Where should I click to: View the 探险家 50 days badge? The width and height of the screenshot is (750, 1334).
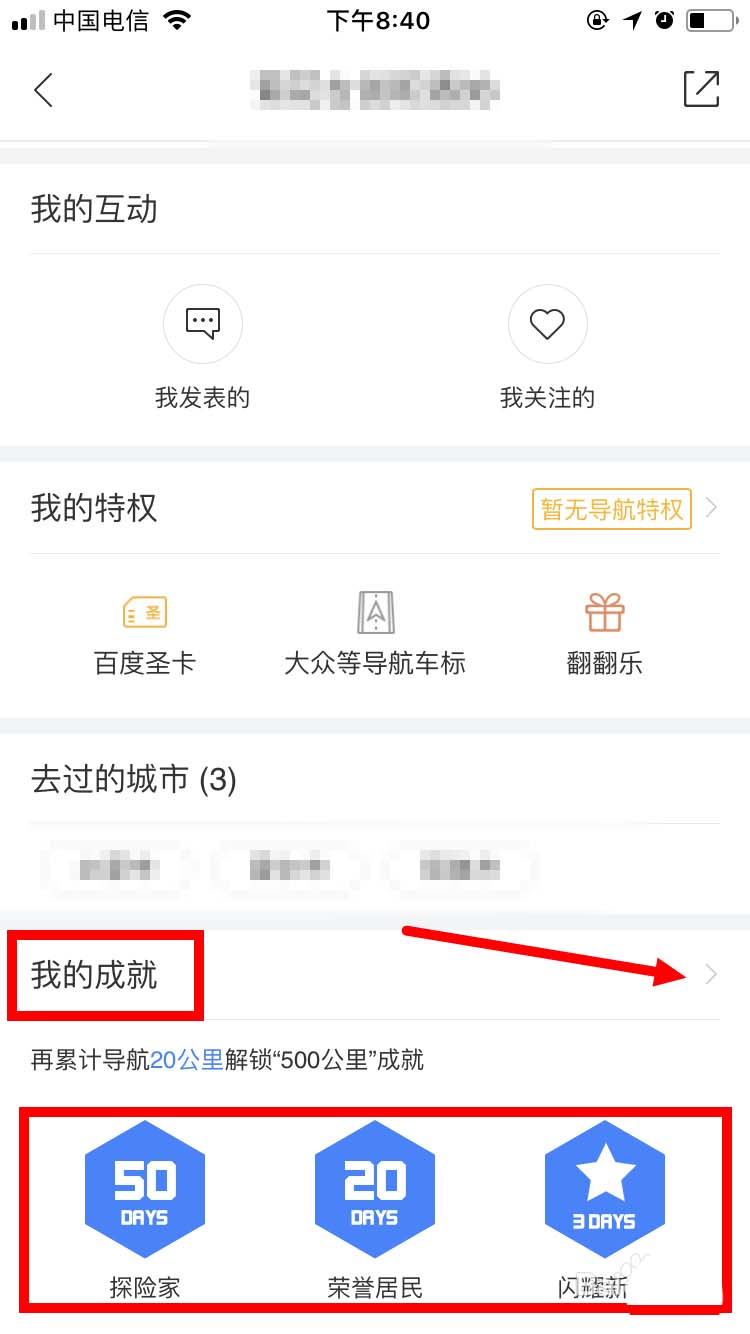pos(145,1190)
